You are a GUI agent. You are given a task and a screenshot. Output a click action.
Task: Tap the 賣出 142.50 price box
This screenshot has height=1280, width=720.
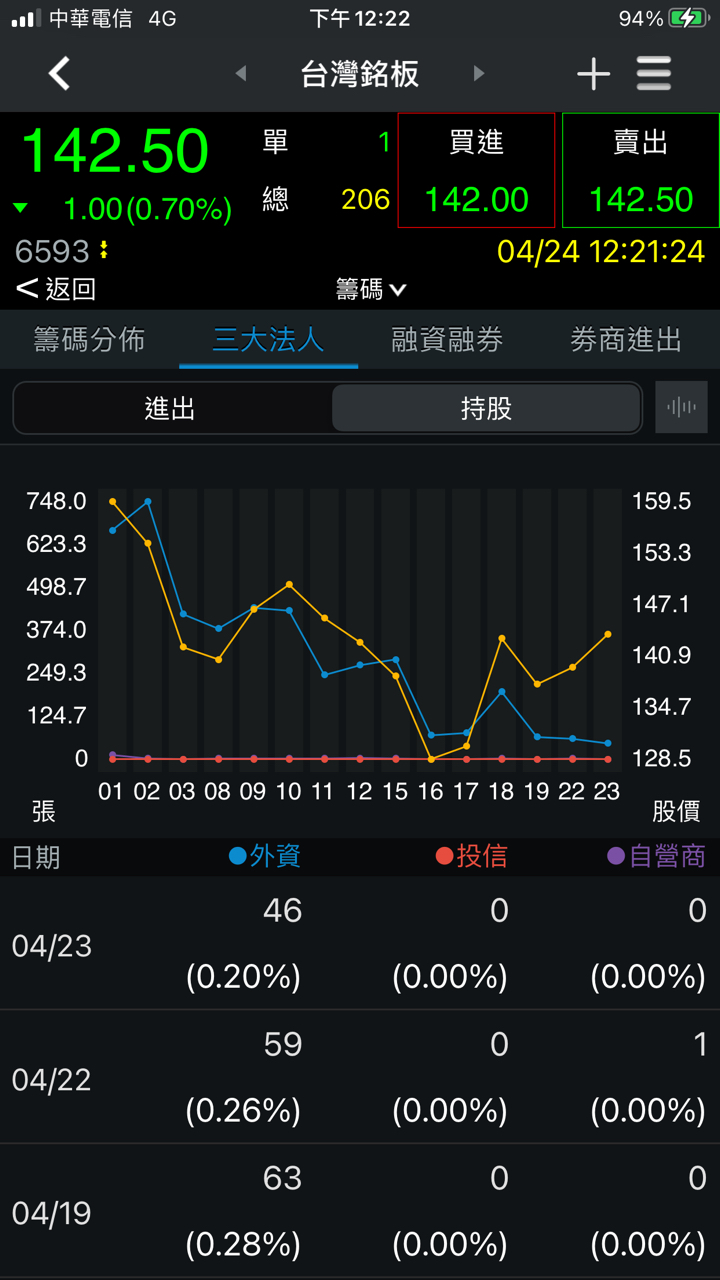coord(640,171)
